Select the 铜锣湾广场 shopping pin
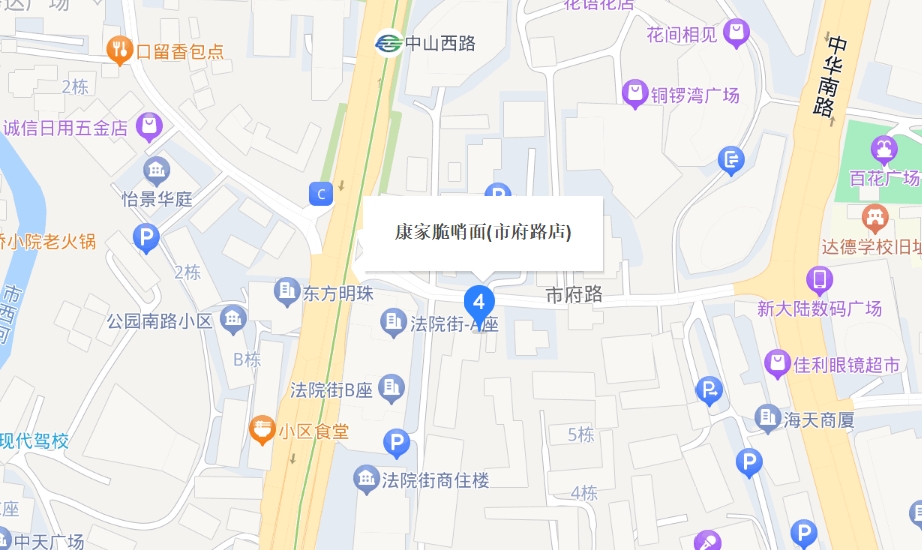The height and width of the screenshot is (550, 922). pyautogui.click(x=635, y=95)
